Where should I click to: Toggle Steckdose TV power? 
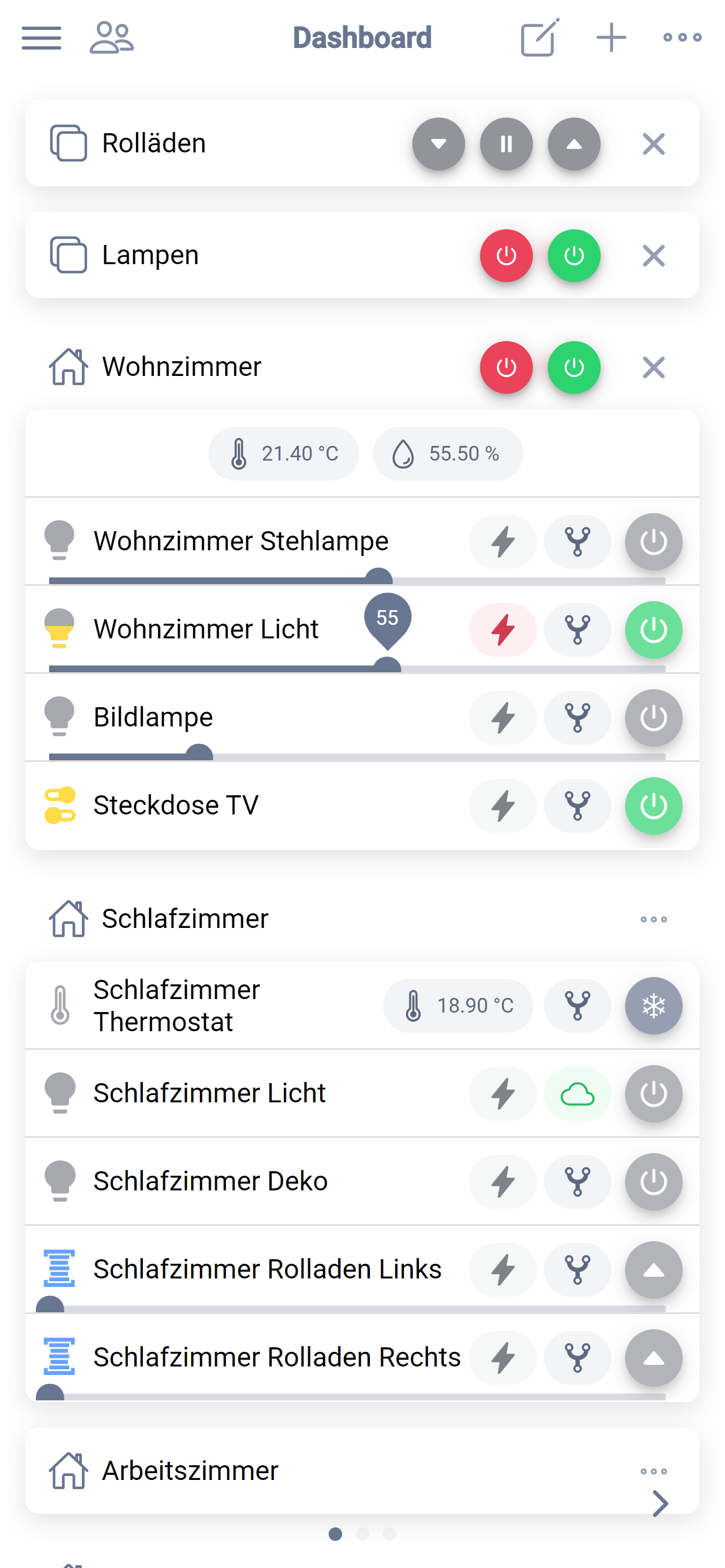coord(653,806)
